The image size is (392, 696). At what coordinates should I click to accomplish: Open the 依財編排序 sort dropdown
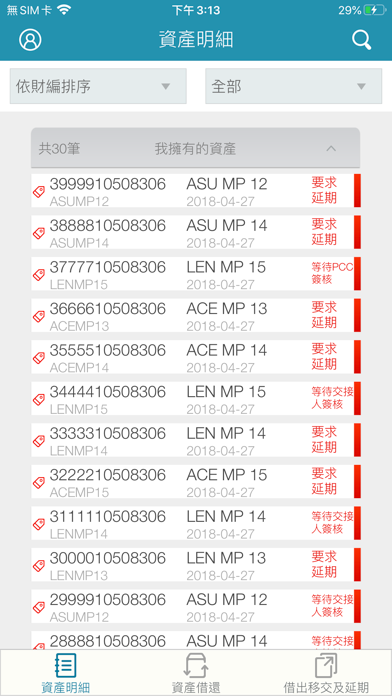coord(98,86)
